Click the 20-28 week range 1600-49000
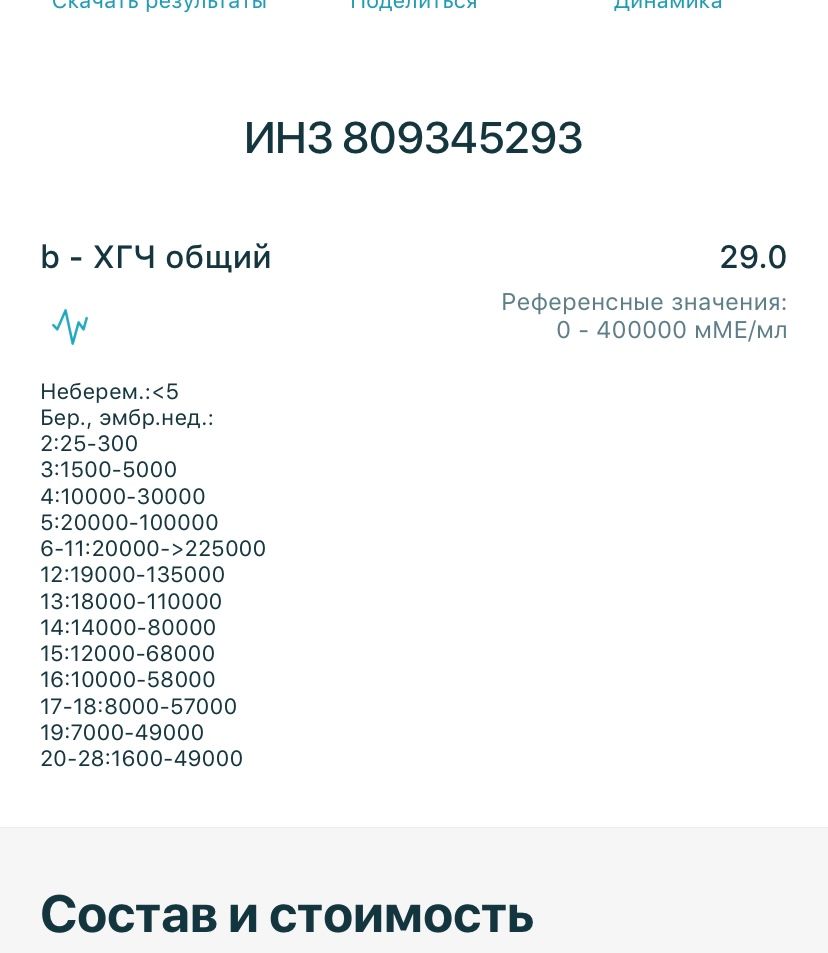The width and height of the screenshot is (828, 953). coord(141,759)
